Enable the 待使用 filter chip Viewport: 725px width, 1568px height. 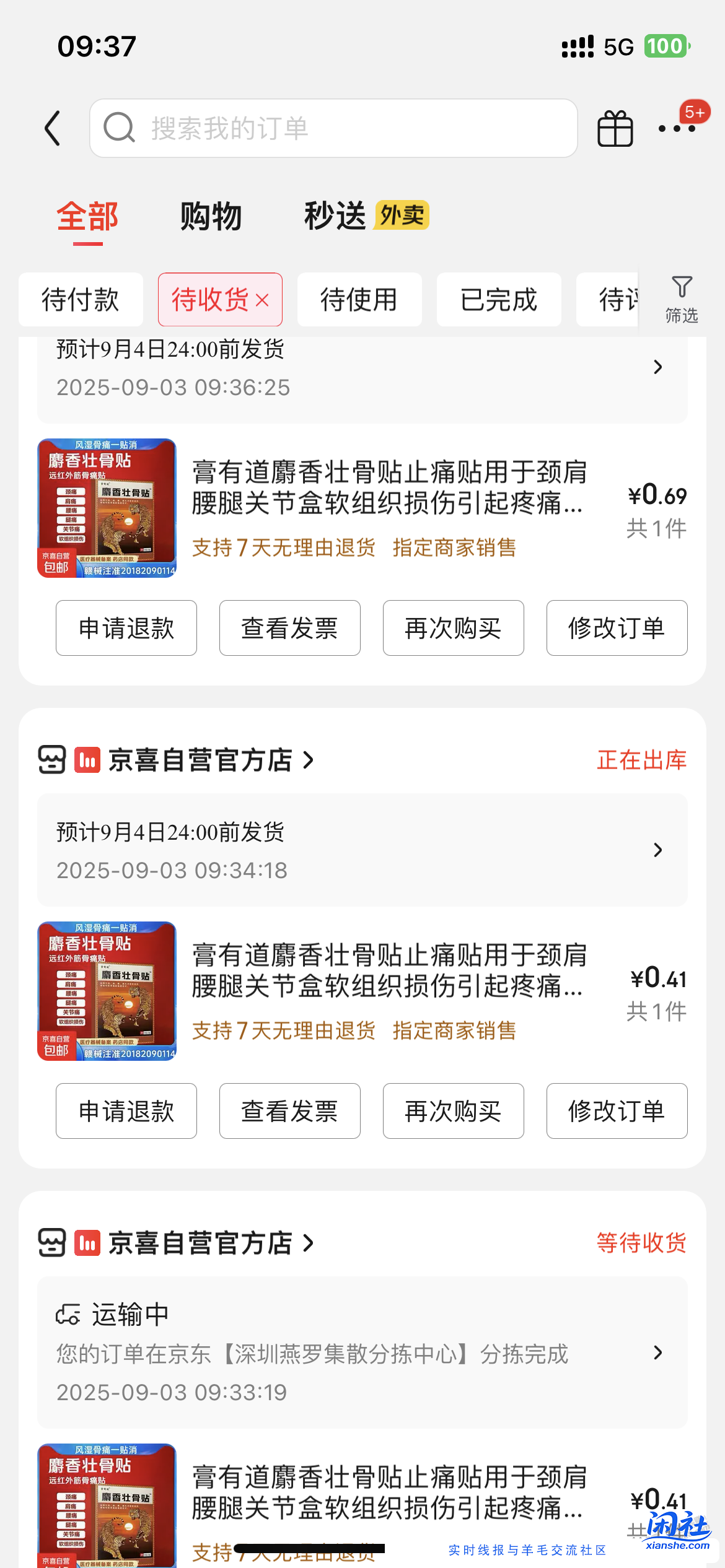359,300
